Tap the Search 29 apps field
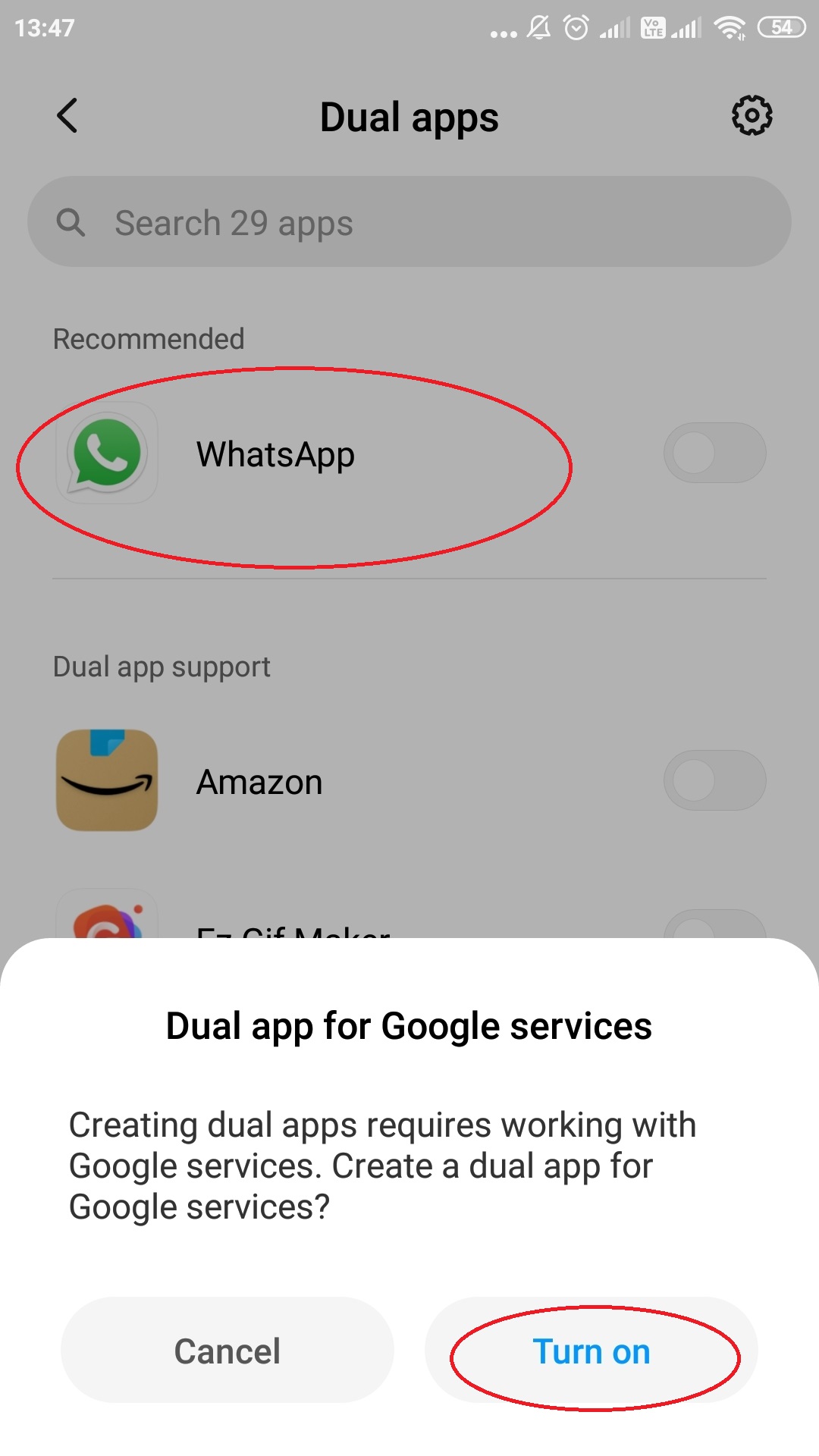This screenshot has width=819, height=1456. pos(409,221)
